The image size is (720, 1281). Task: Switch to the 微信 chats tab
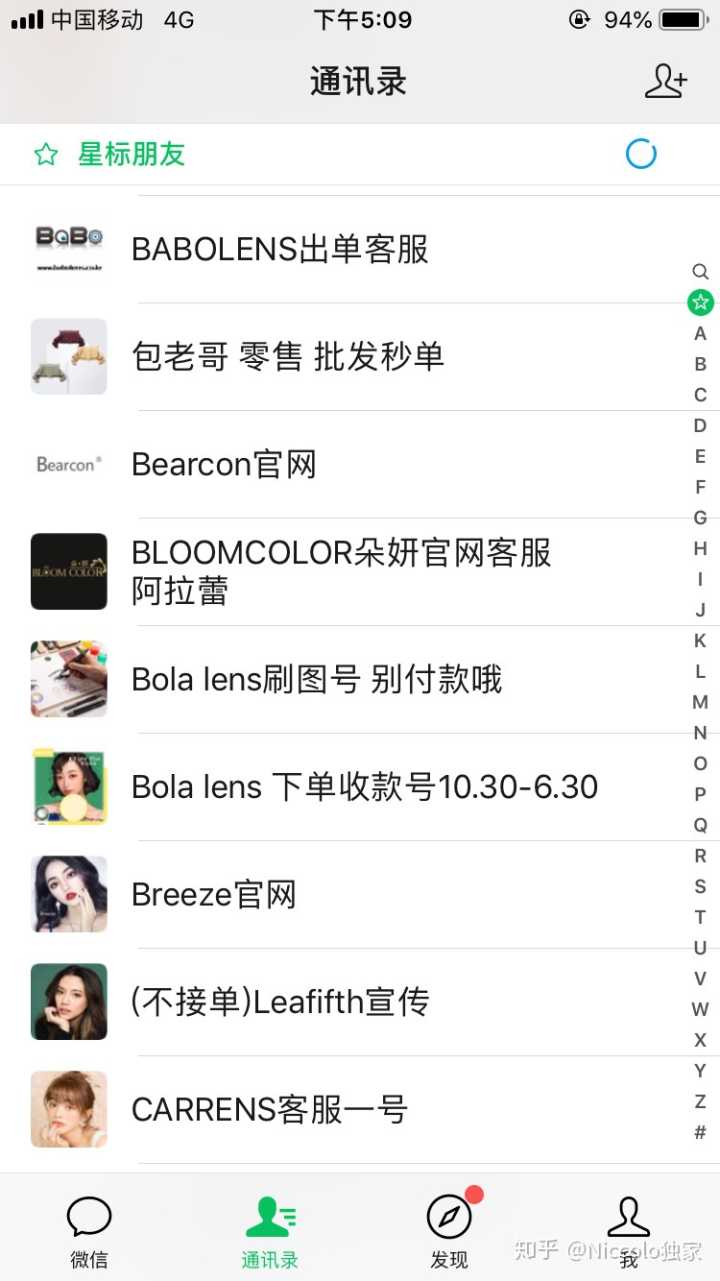(x=89, y=1230)
